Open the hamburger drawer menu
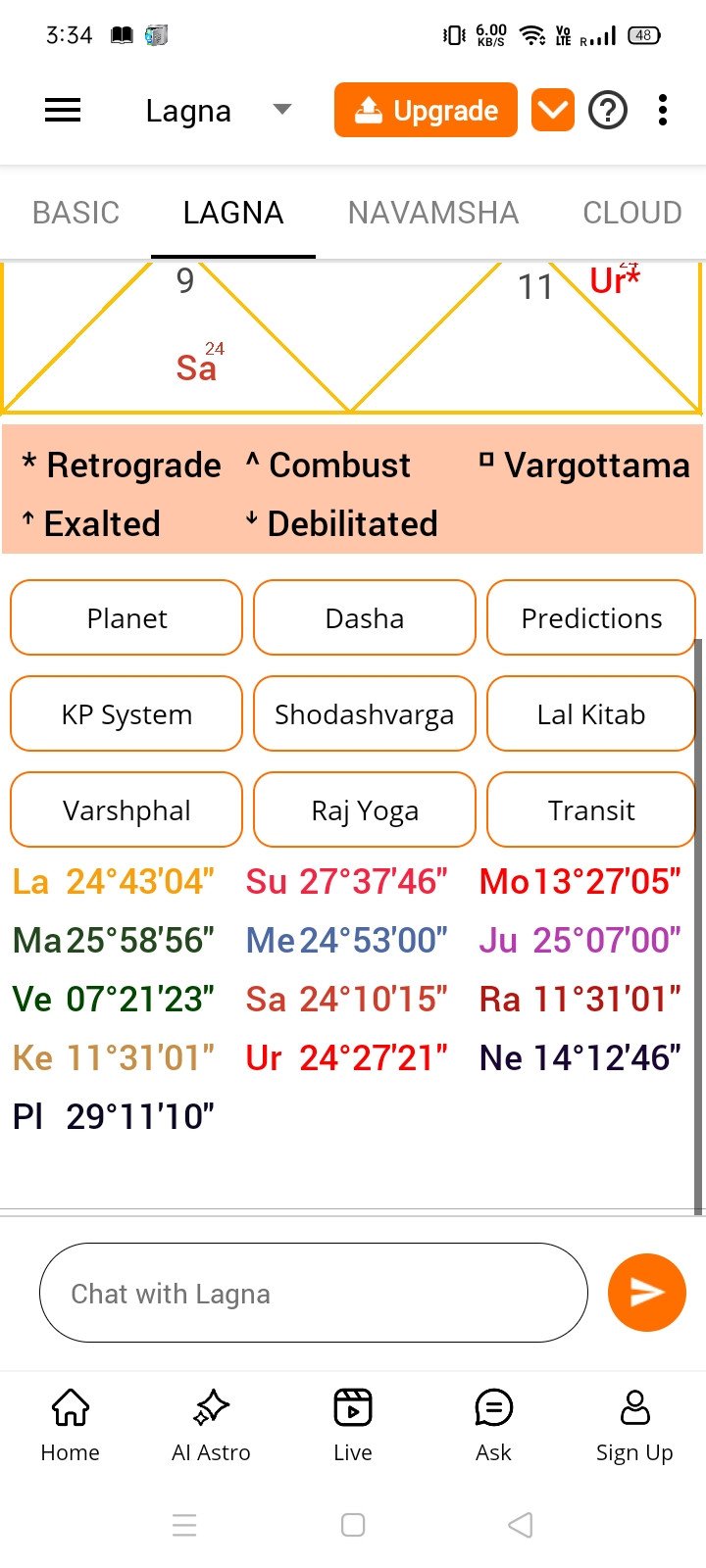 pos(63,110)
